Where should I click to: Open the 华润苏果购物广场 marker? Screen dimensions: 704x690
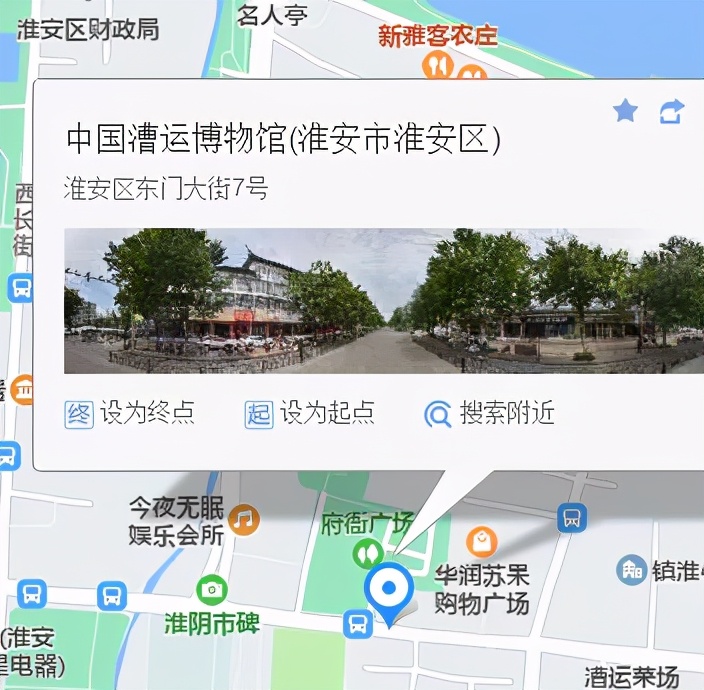click(482, 543)
